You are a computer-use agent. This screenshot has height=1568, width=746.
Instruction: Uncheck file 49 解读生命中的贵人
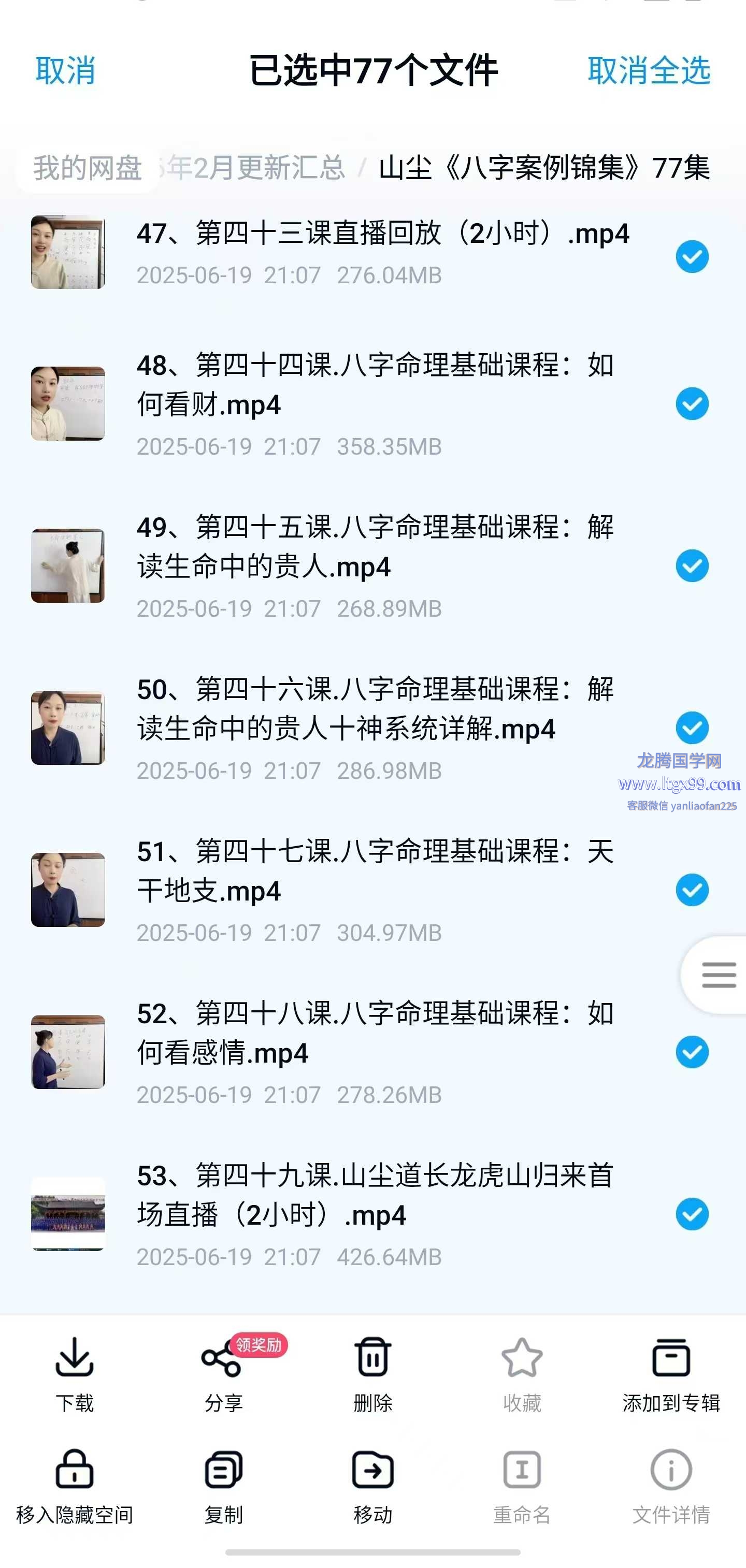(x=692, y=565)
